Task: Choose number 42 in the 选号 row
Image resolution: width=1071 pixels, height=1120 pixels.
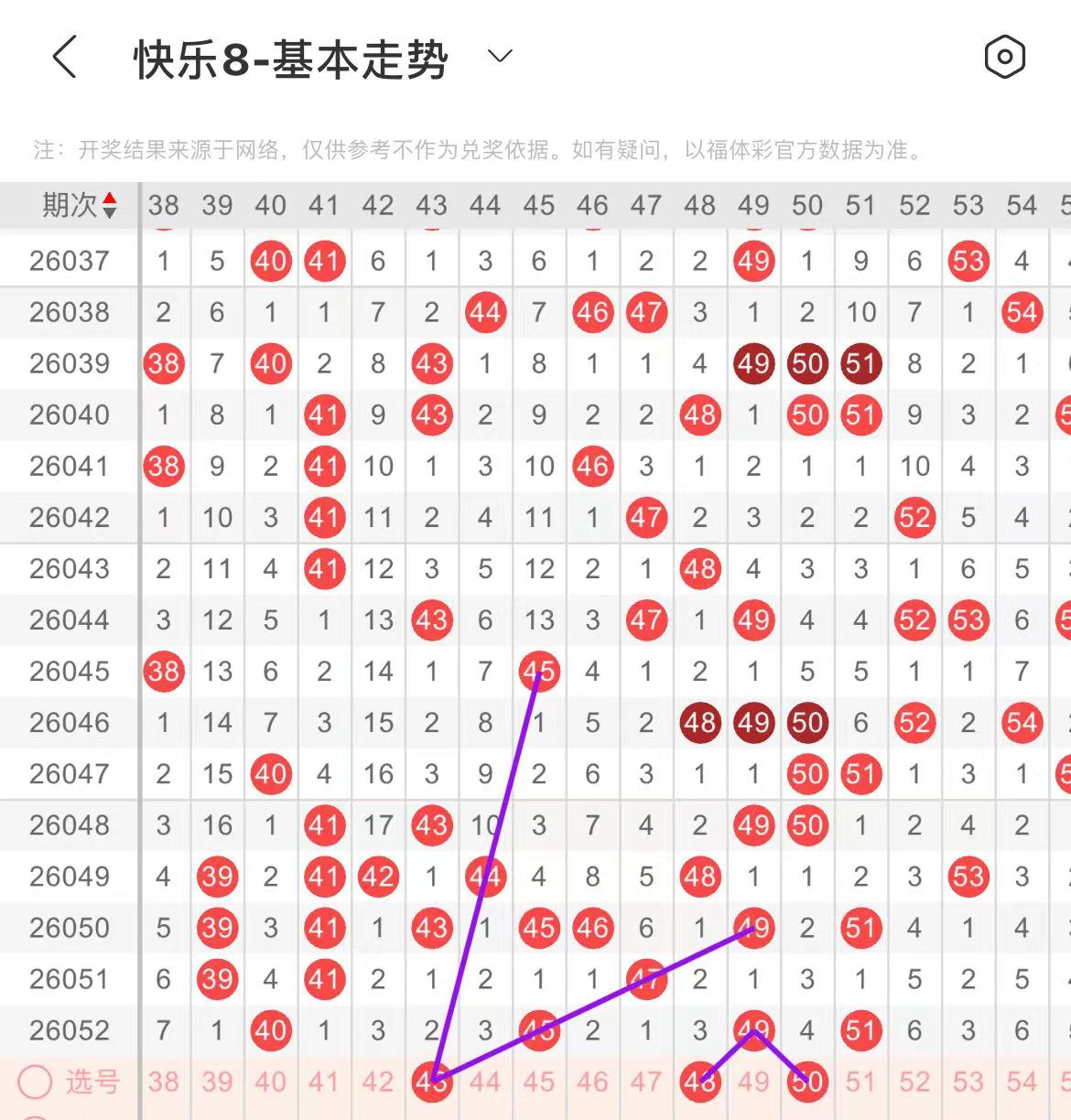Action: [378, 1082]
